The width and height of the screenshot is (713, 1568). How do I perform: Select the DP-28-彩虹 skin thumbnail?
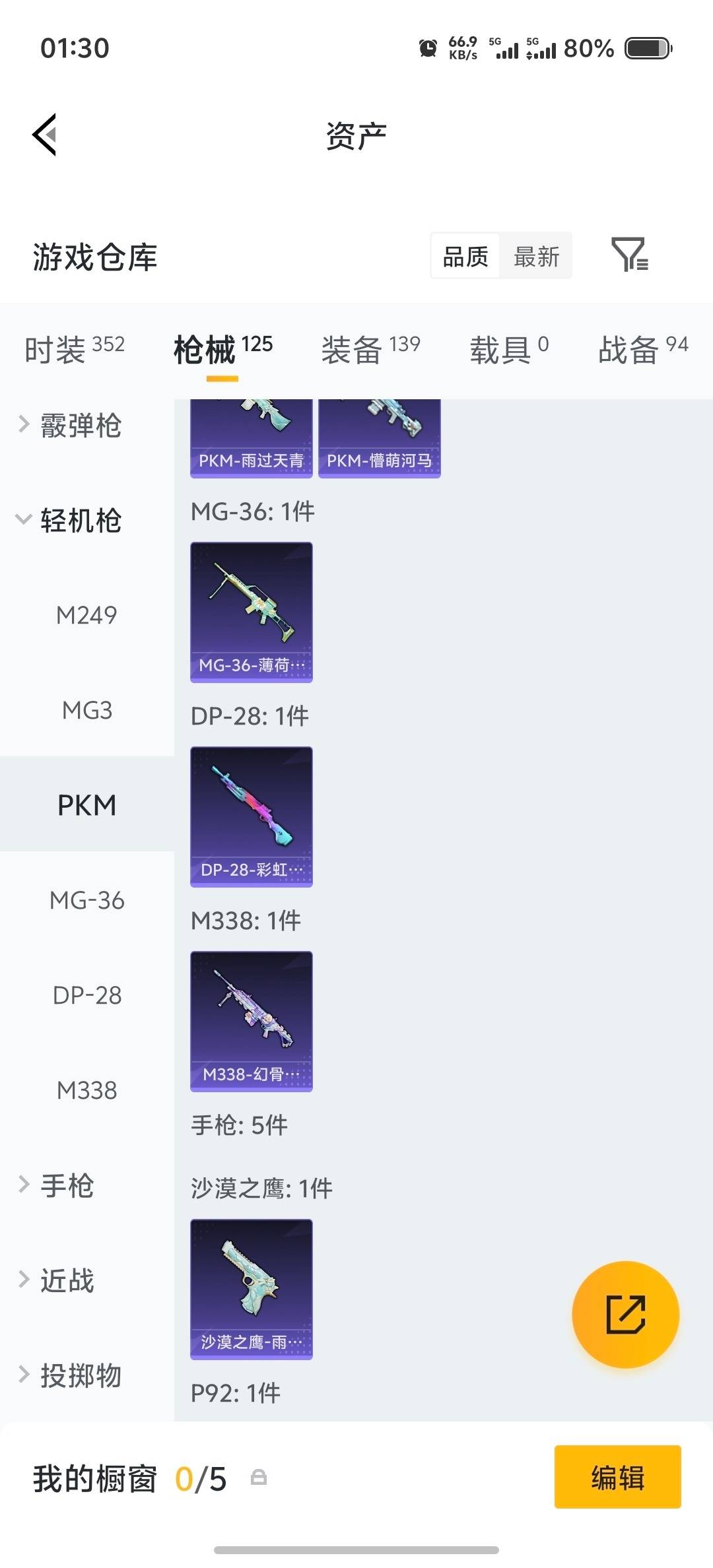click(x=251, y=816)
